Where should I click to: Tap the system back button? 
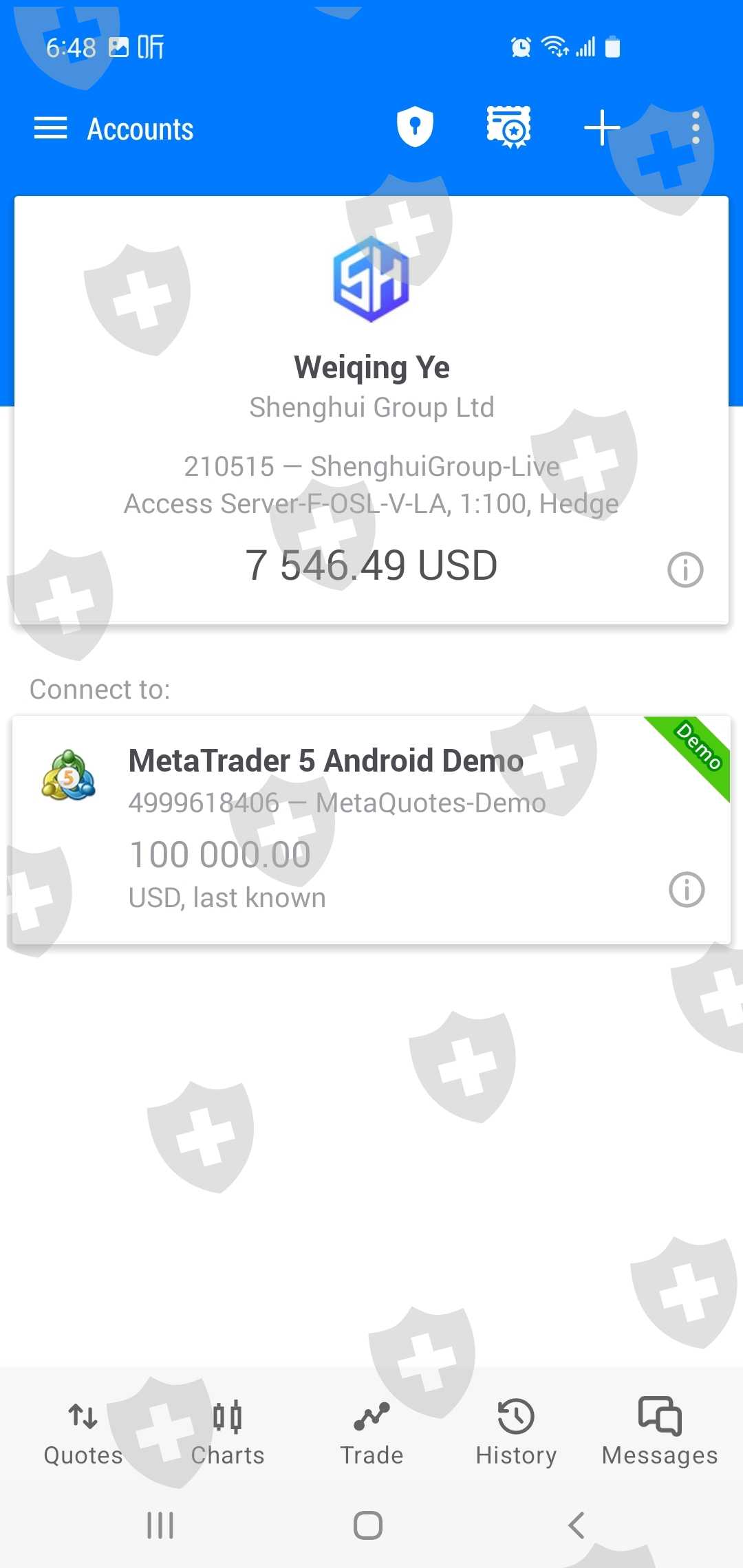coord(577,1525)
